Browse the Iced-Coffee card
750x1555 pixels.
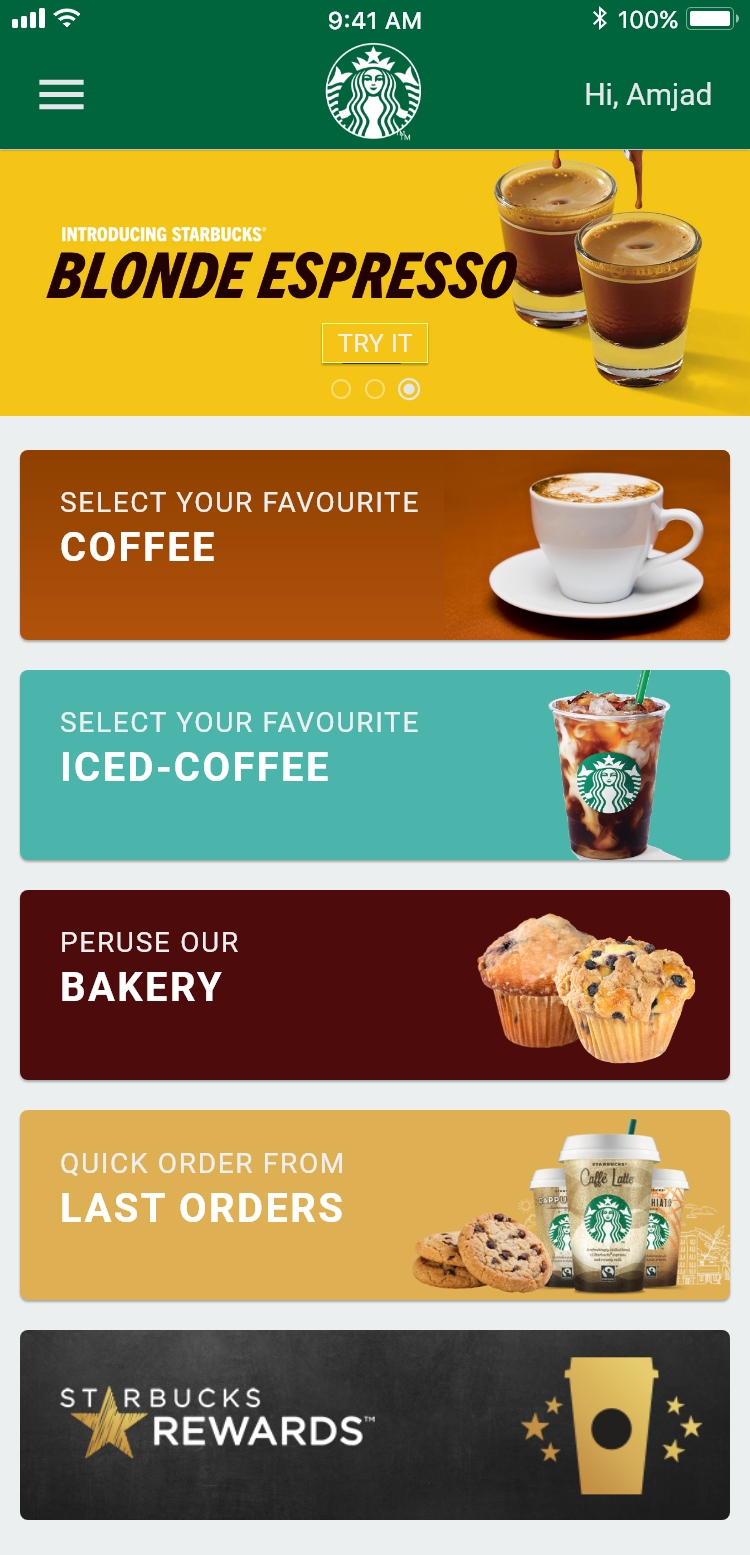click(375, 765)
